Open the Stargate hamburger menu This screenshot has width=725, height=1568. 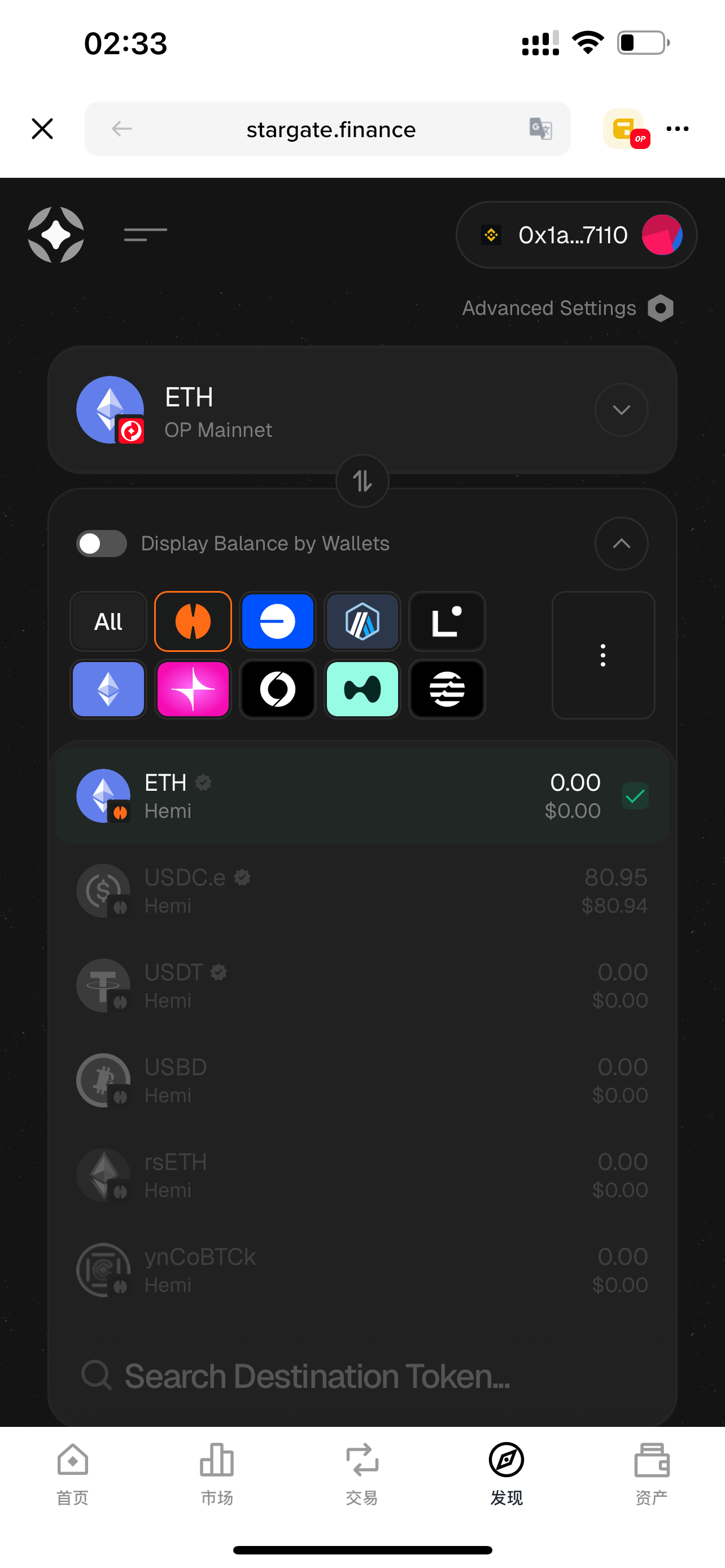coord(145,234)
